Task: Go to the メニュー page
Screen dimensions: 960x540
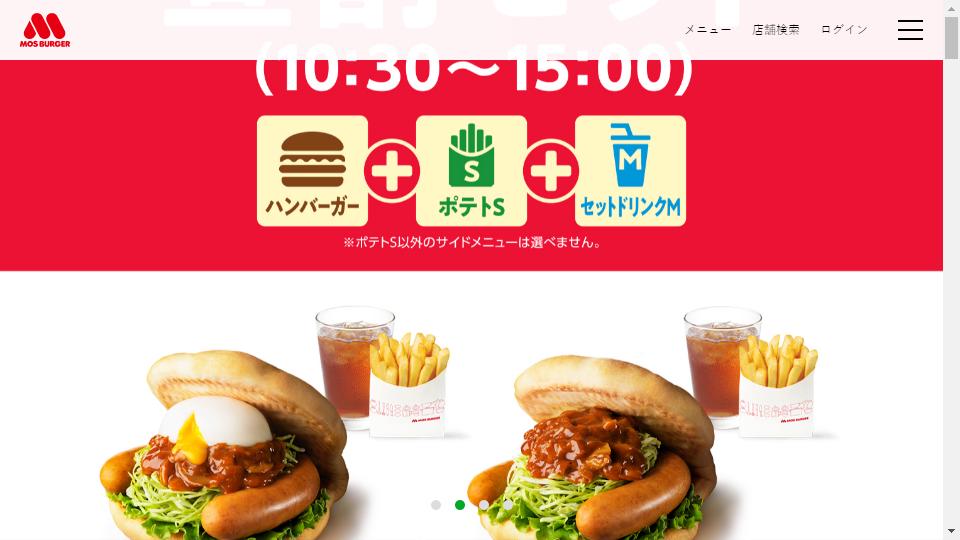Action: [x=707, y=30]
